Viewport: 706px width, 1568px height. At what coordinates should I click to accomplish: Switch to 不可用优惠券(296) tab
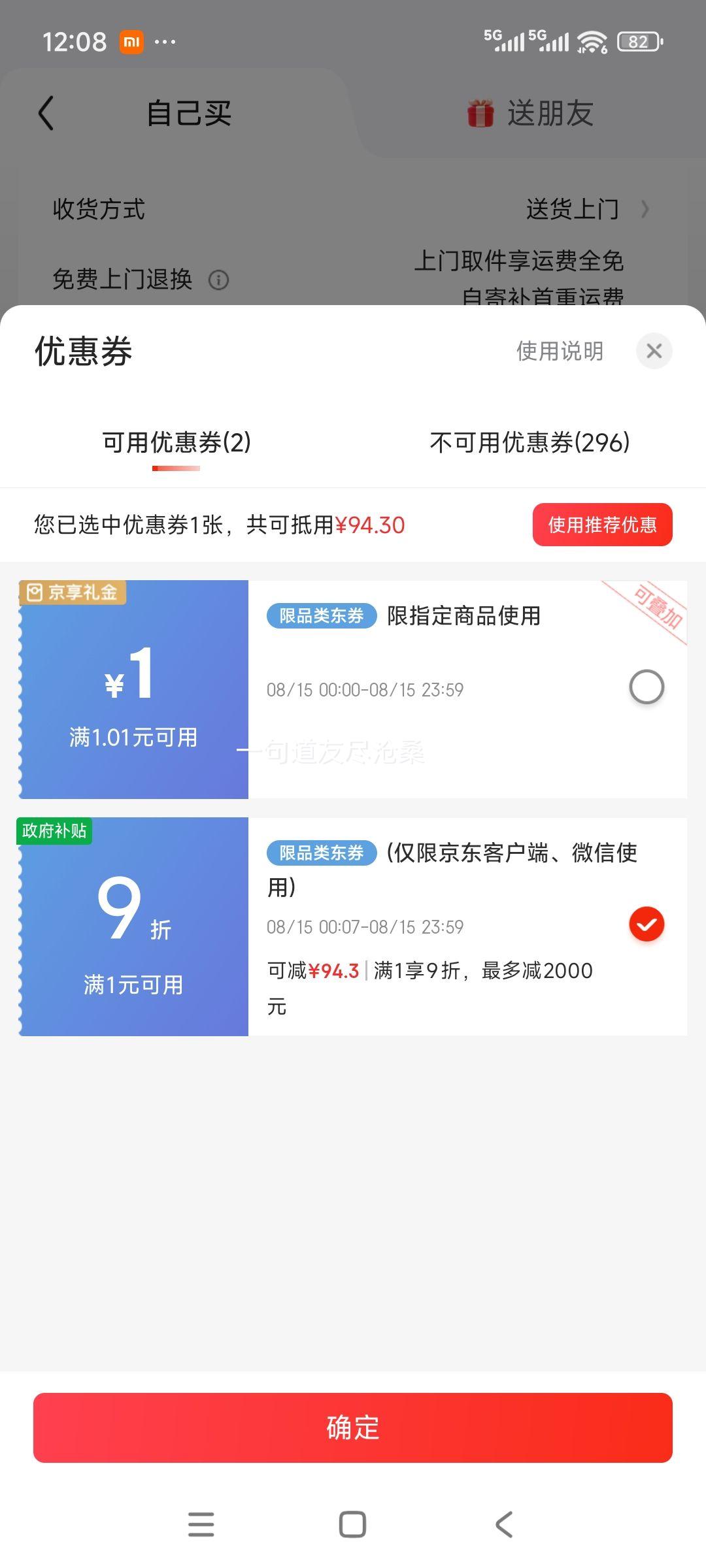click(x=529, y=442)
